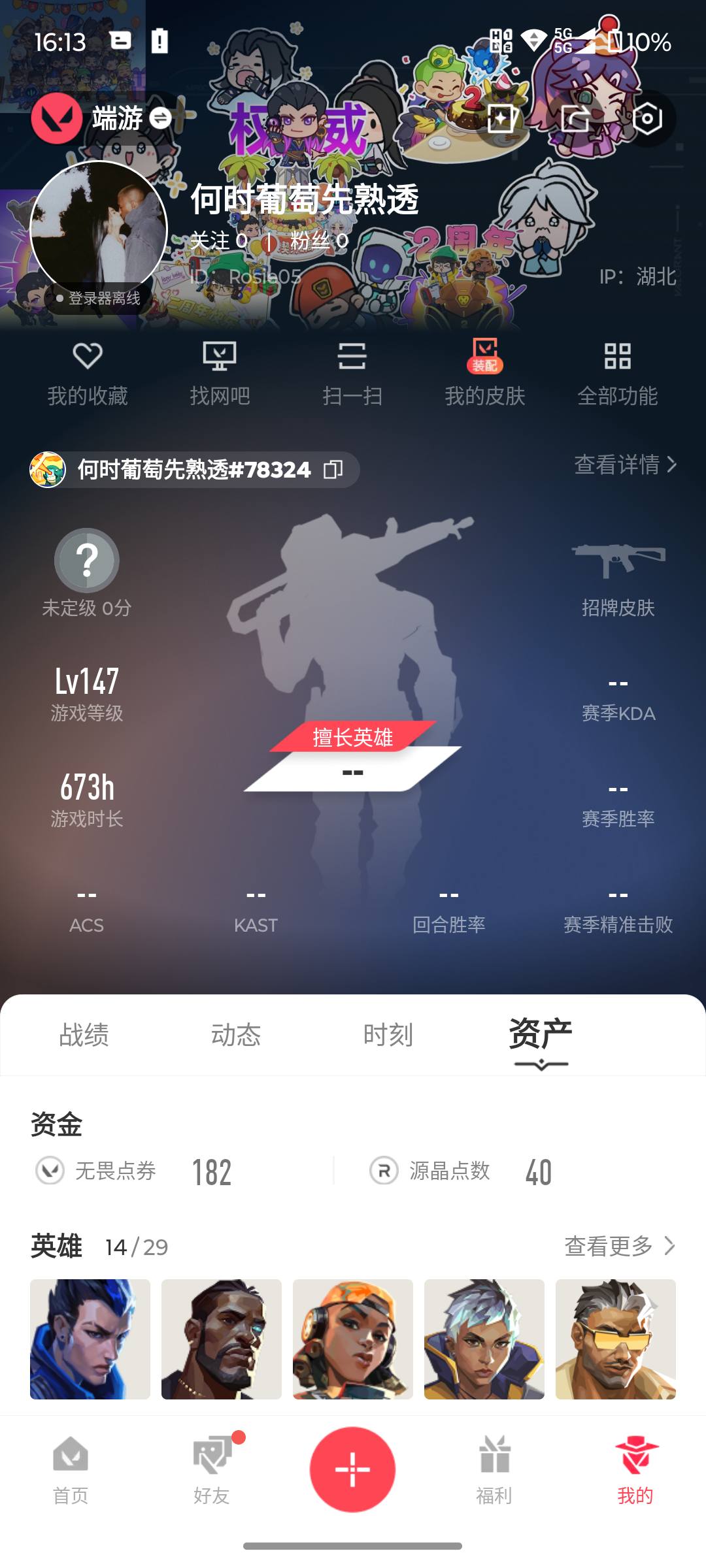Switch to the 时刻 tab
Screen dimensions: 706x1568
click(388, 1034)
